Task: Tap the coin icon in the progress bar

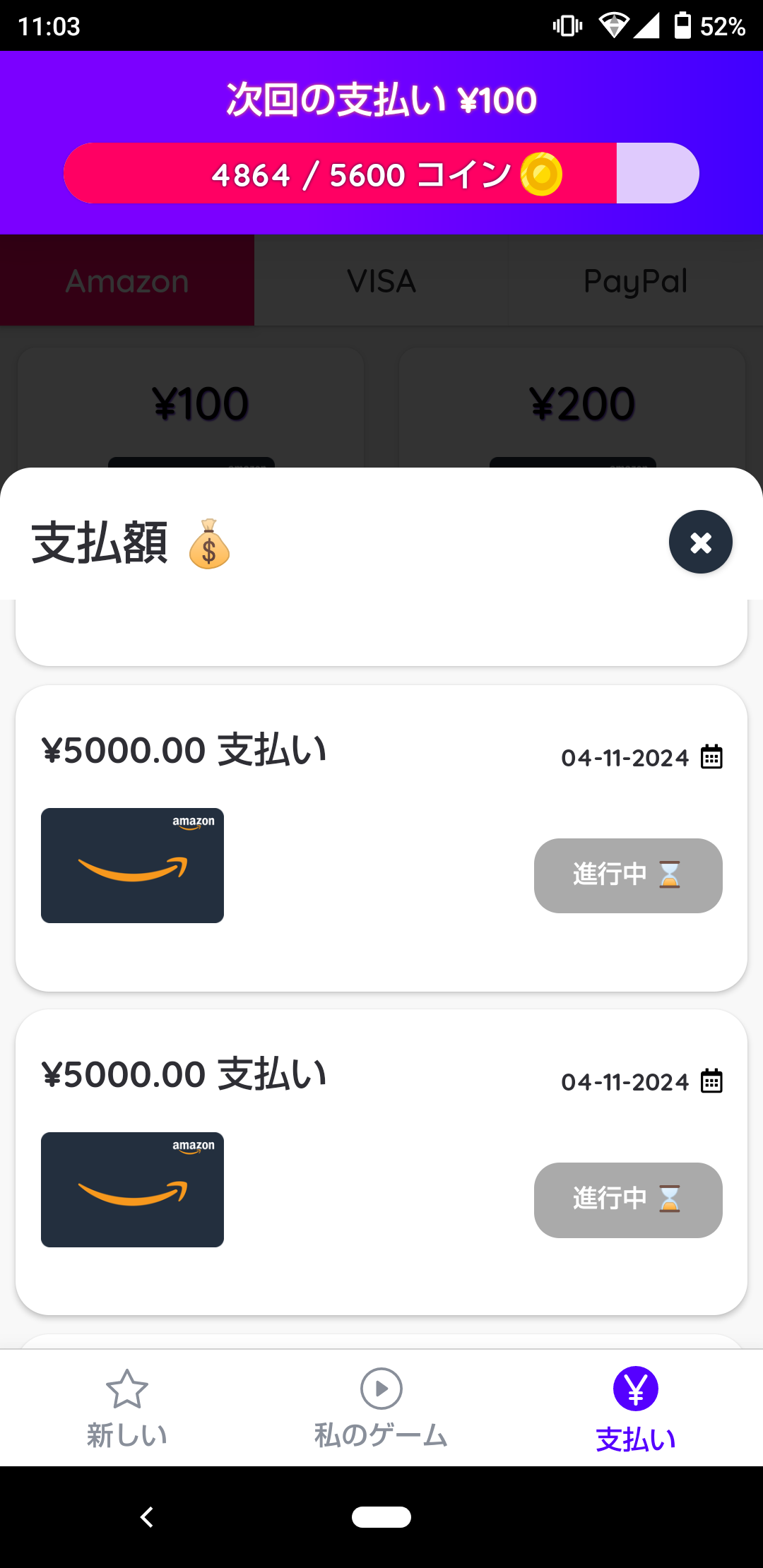Action: click(x=540, y=173)
